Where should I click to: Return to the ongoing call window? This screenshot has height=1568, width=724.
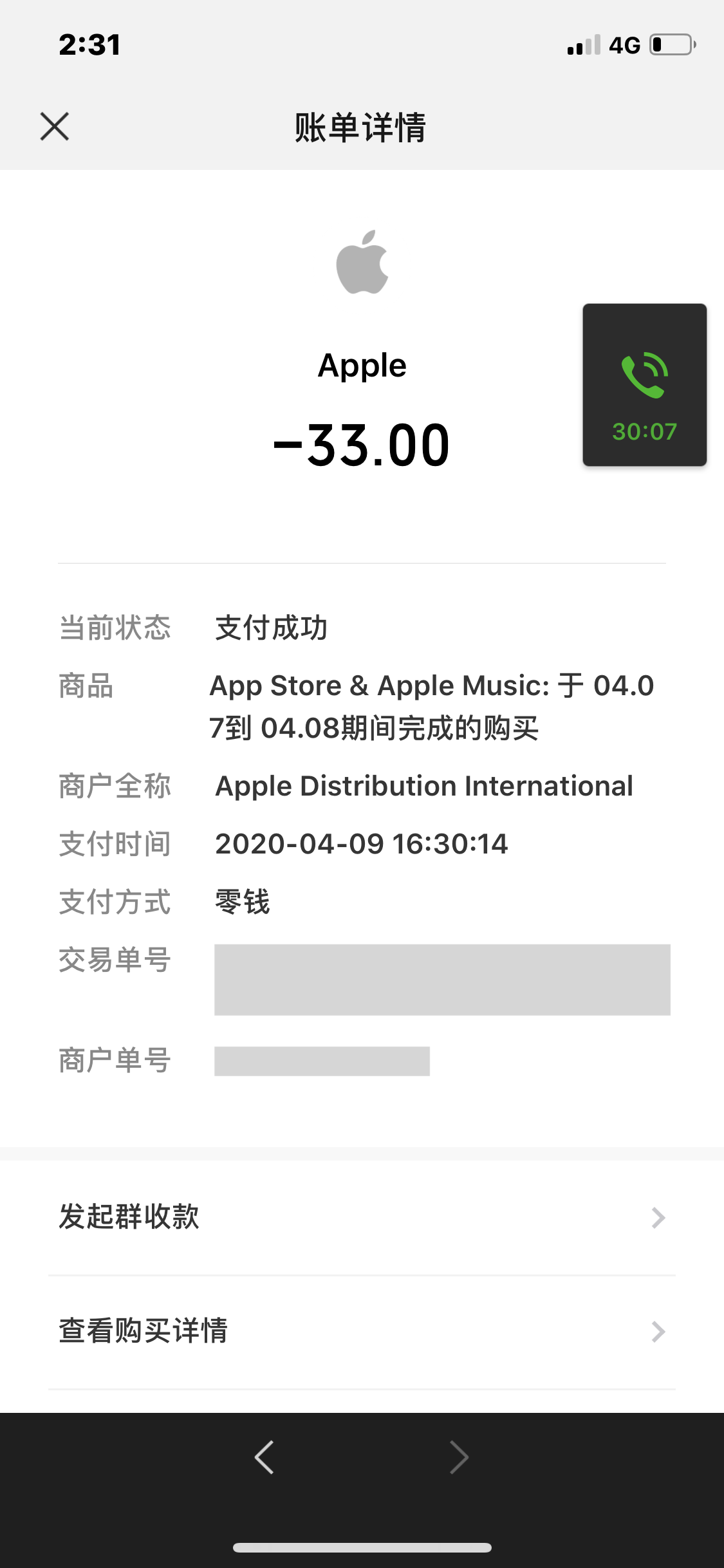coord(644,385)
